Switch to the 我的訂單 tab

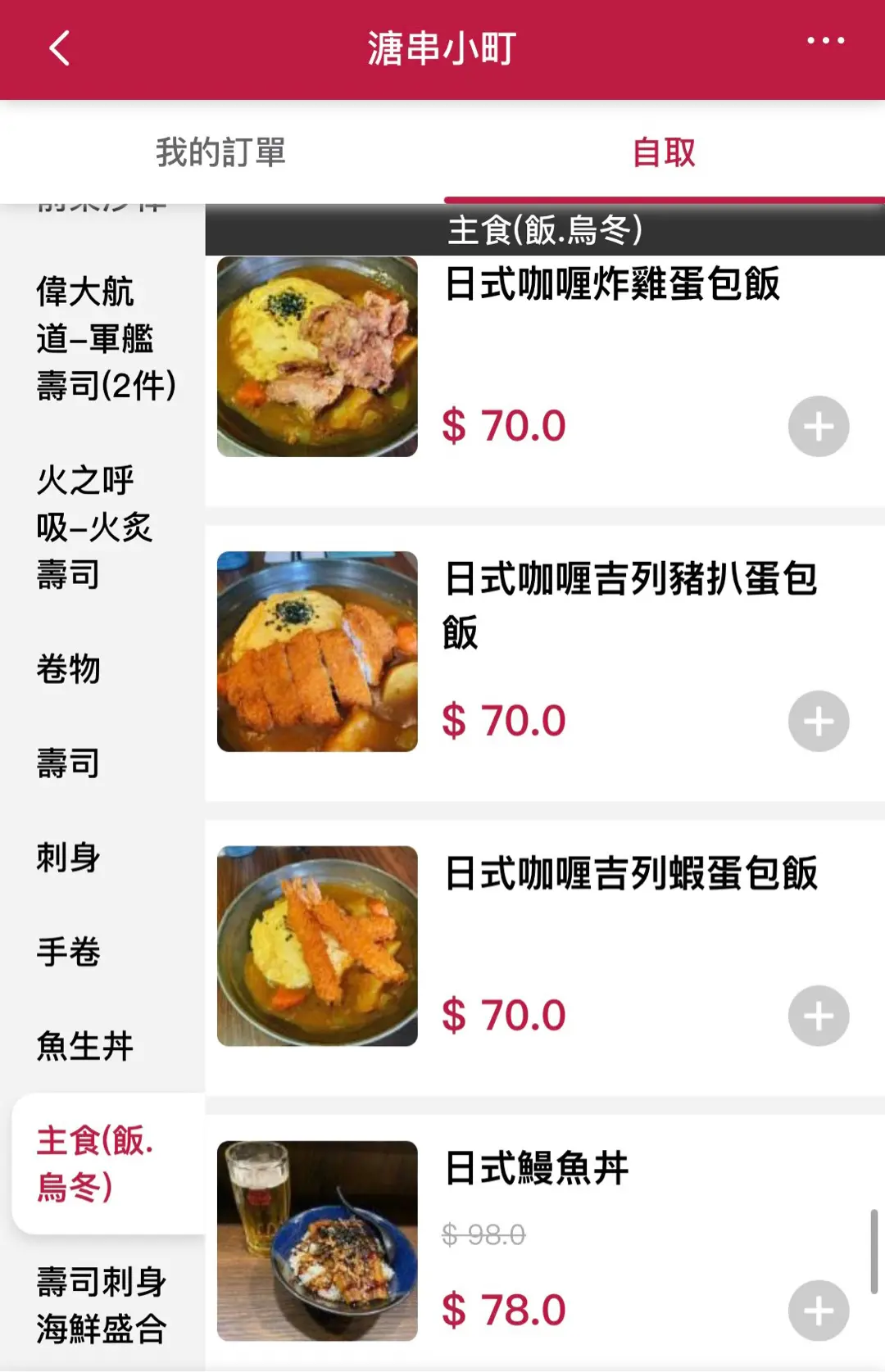click(221, 152)
